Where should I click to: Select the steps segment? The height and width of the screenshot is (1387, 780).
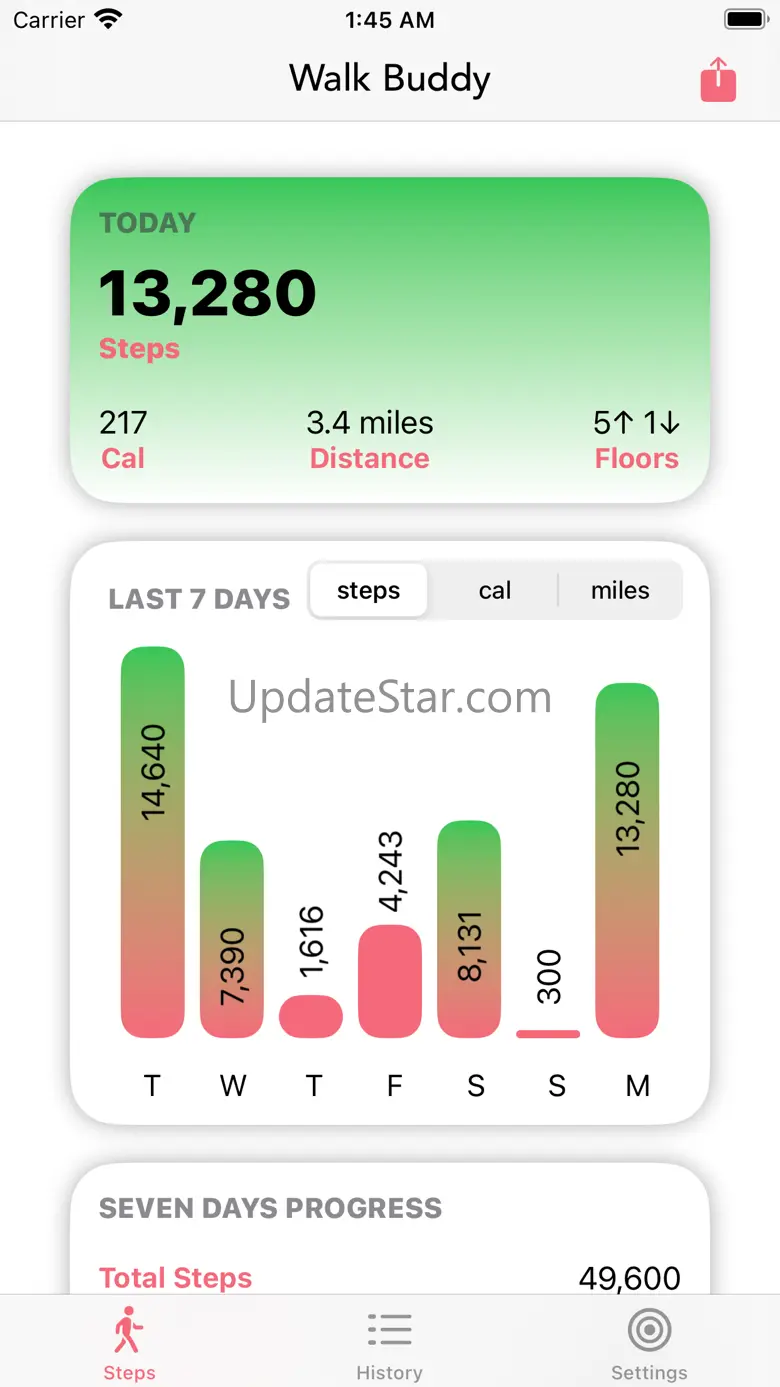(368, 591)
